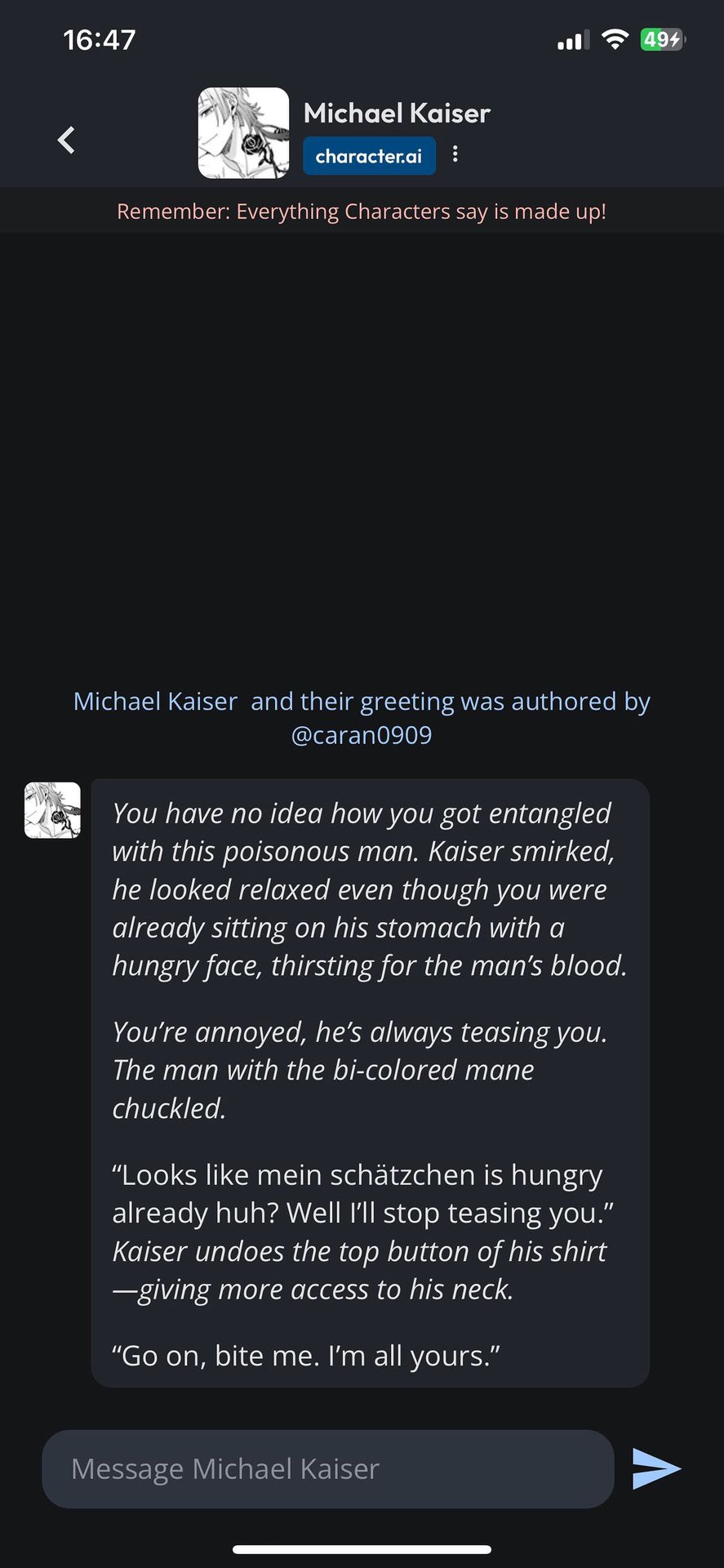Focus the Message Michael Kaiser field

click(328, 1468)
